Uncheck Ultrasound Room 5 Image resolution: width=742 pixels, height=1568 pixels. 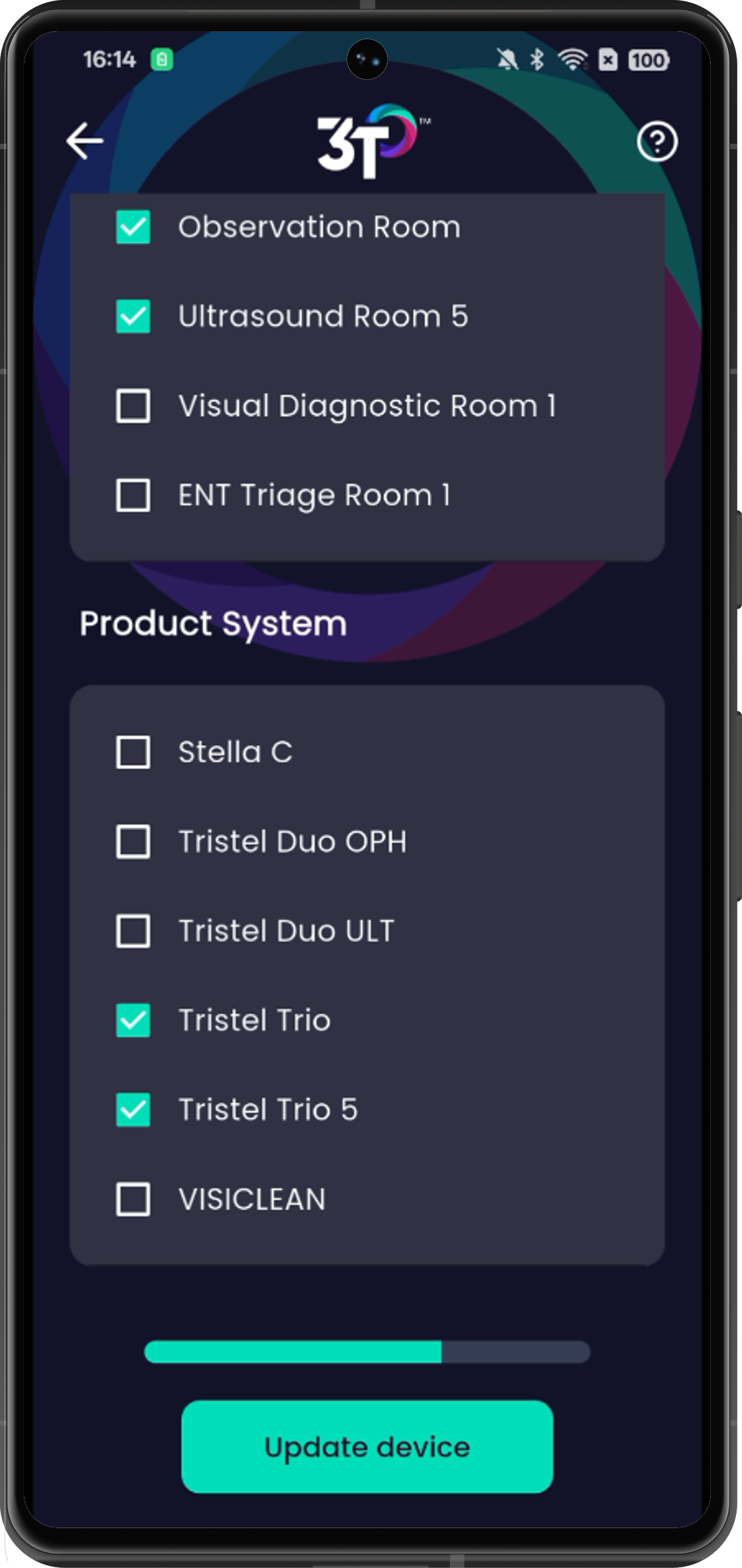133,316
